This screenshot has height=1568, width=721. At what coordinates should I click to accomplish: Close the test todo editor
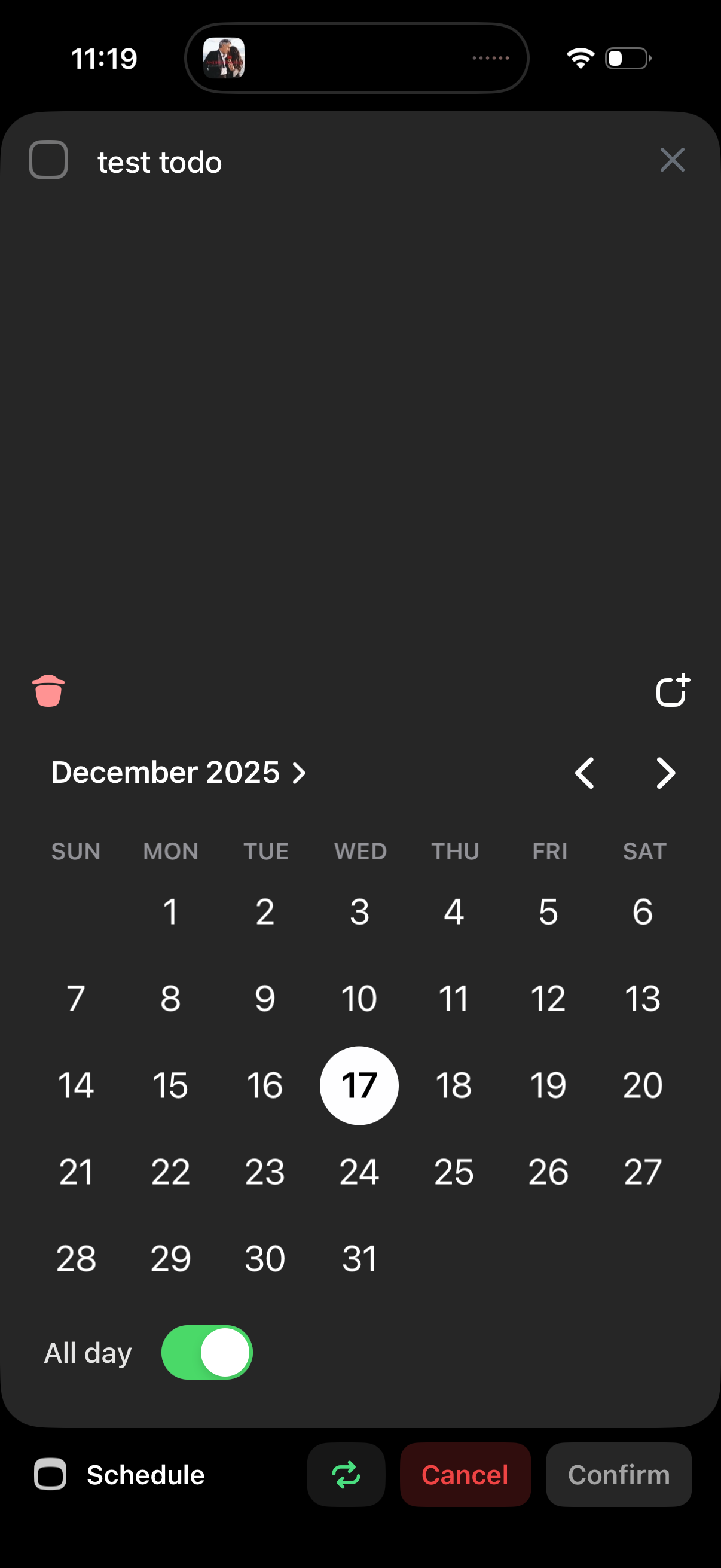tap(673, 160)
